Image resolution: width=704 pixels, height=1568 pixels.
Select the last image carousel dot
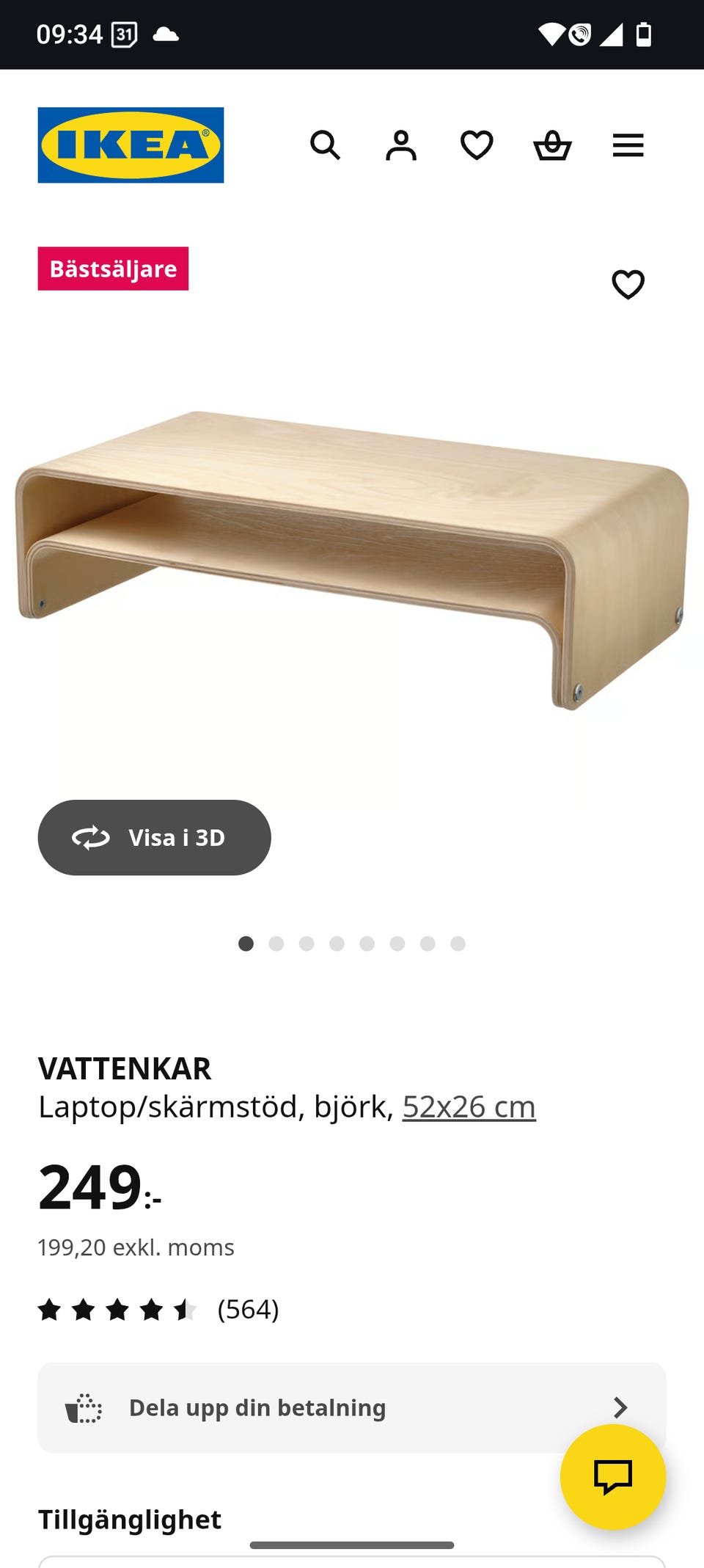click(x=458, y=944)
